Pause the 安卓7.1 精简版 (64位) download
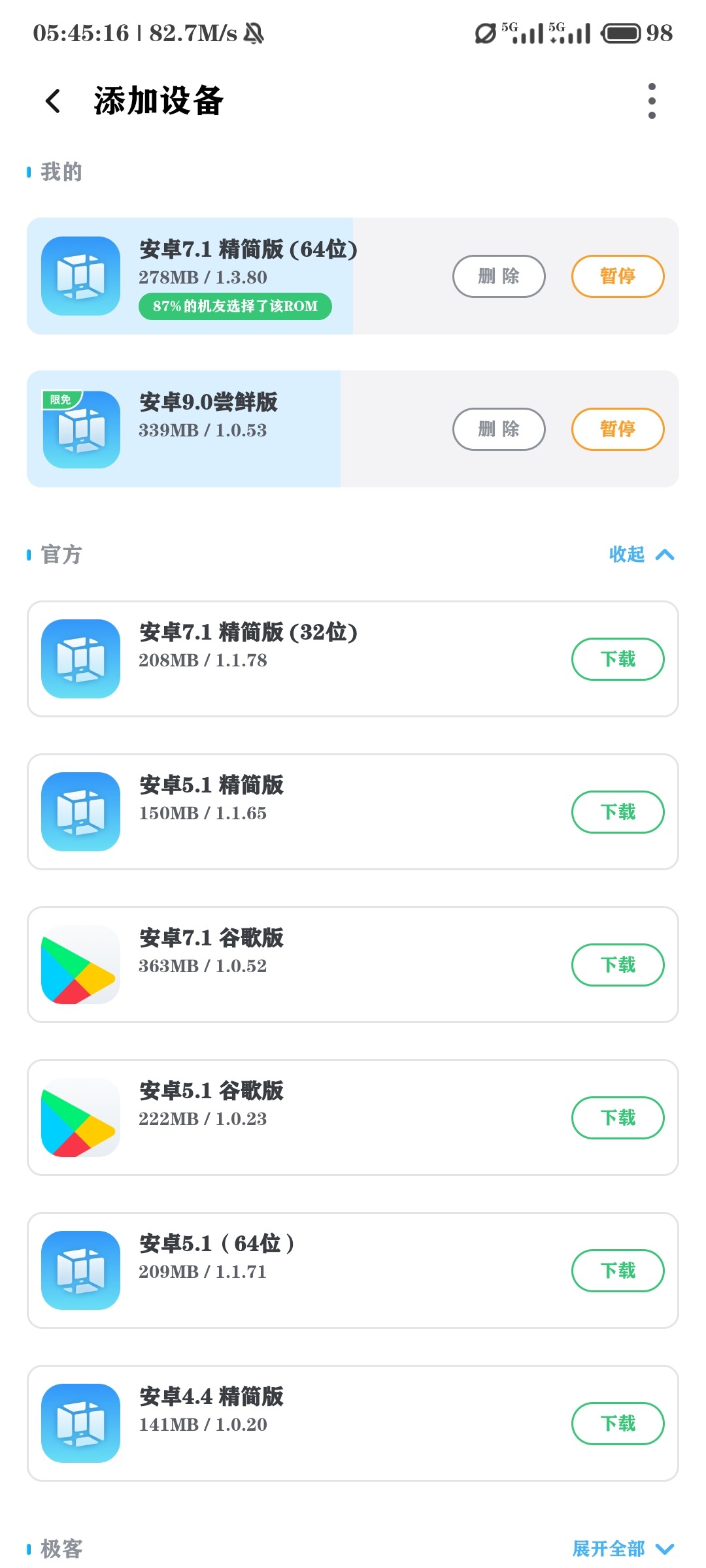 pyautogui.click(x=617, y=276)
